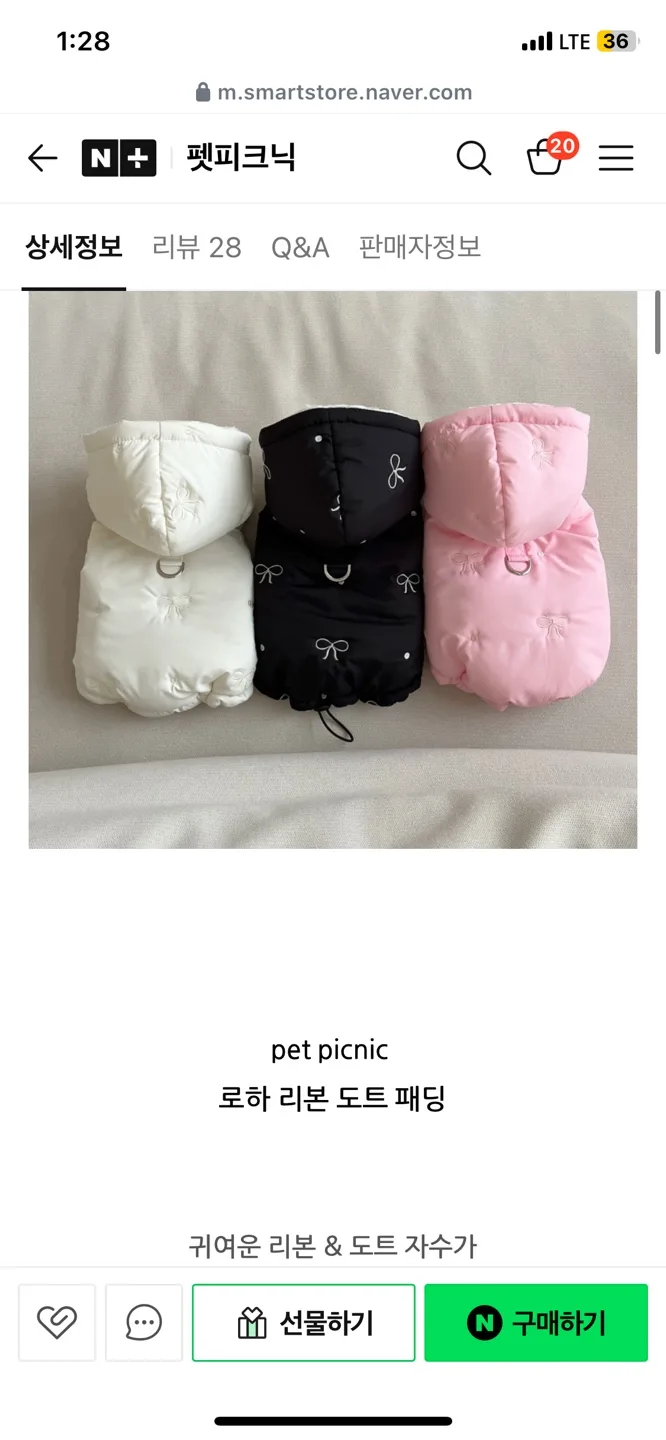The height and width of the screenshot is (1440, 666).
Task: Tap the browser URL bar
Action: (333, 93)
